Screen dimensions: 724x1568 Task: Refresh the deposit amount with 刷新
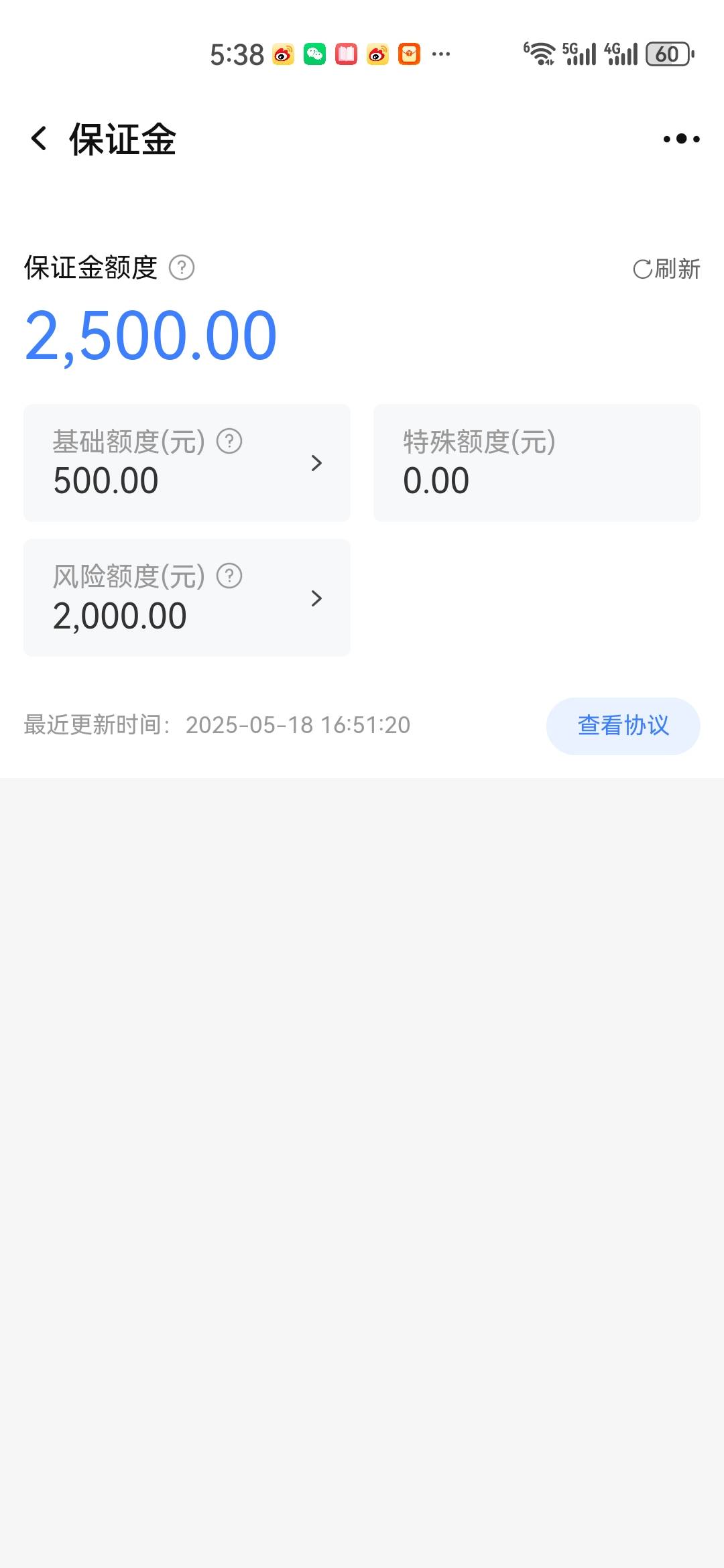tap(666, 269)
